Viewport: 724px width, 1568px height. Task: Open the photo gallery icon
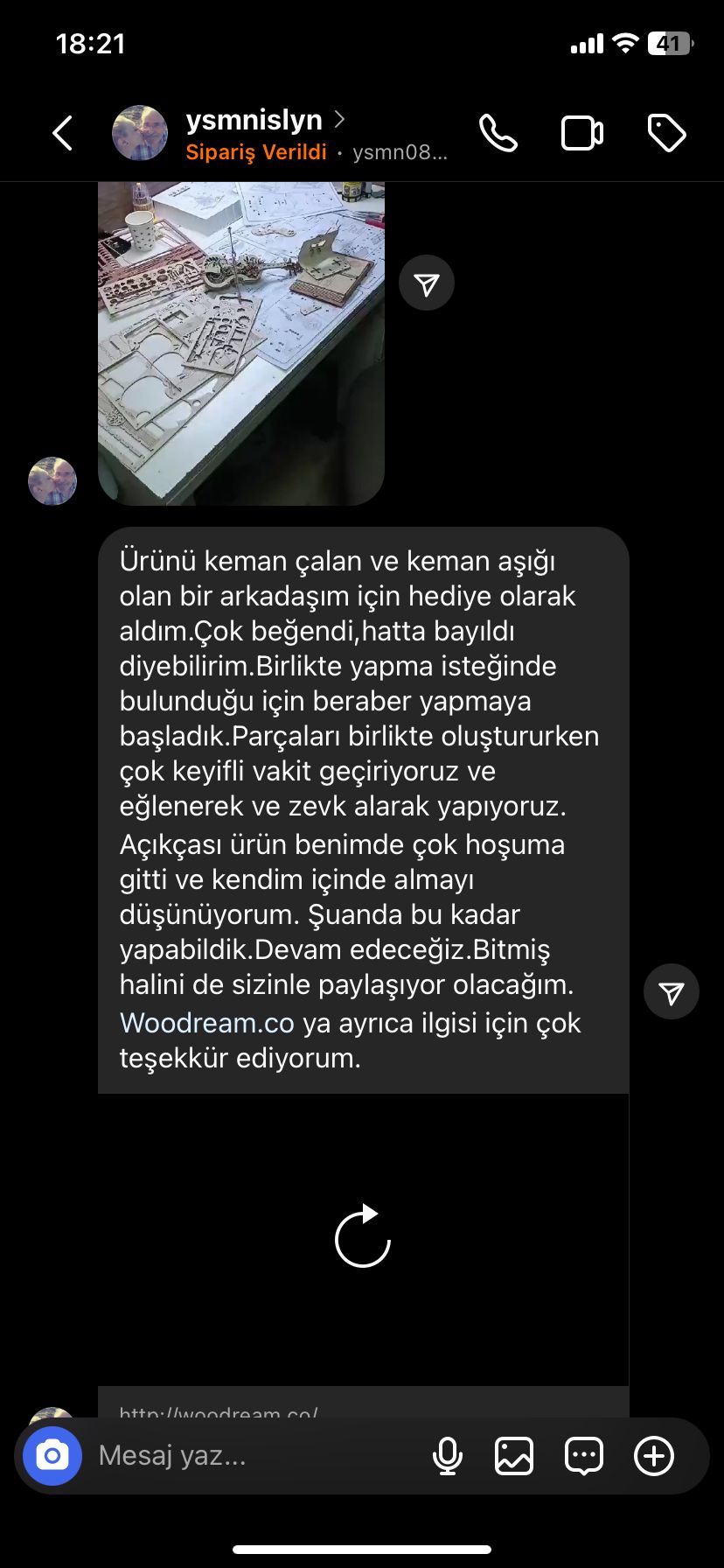click(x=514, y=1455)
